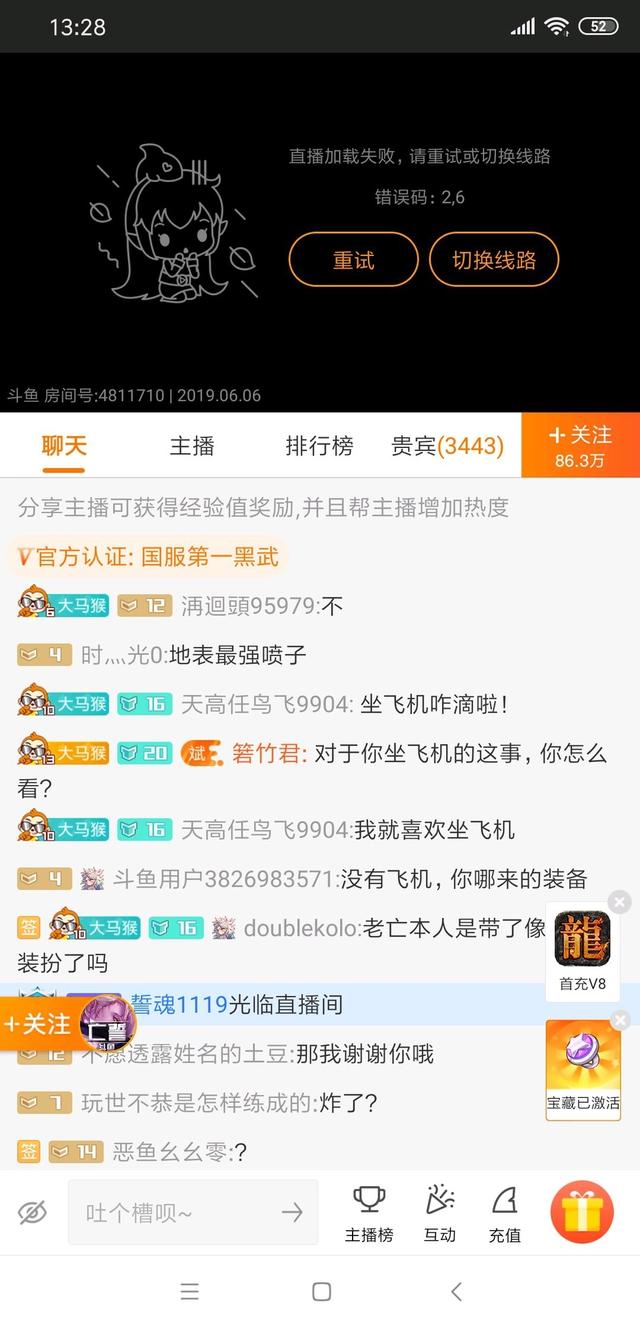Open the 宝藏已激活 treasure tile

point(582,1068)
